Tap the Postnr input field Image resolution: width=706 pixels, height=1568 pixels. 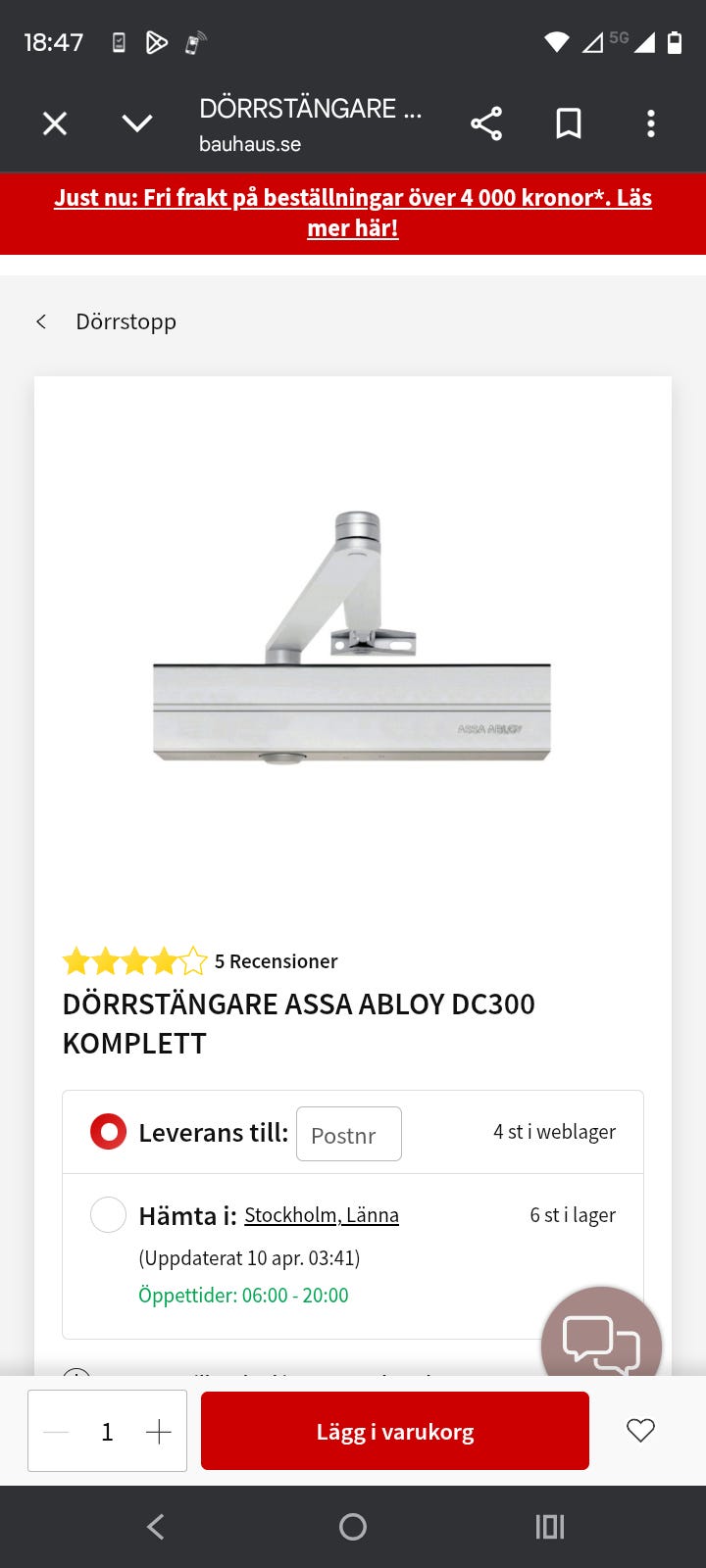[x=348, y=1134]
